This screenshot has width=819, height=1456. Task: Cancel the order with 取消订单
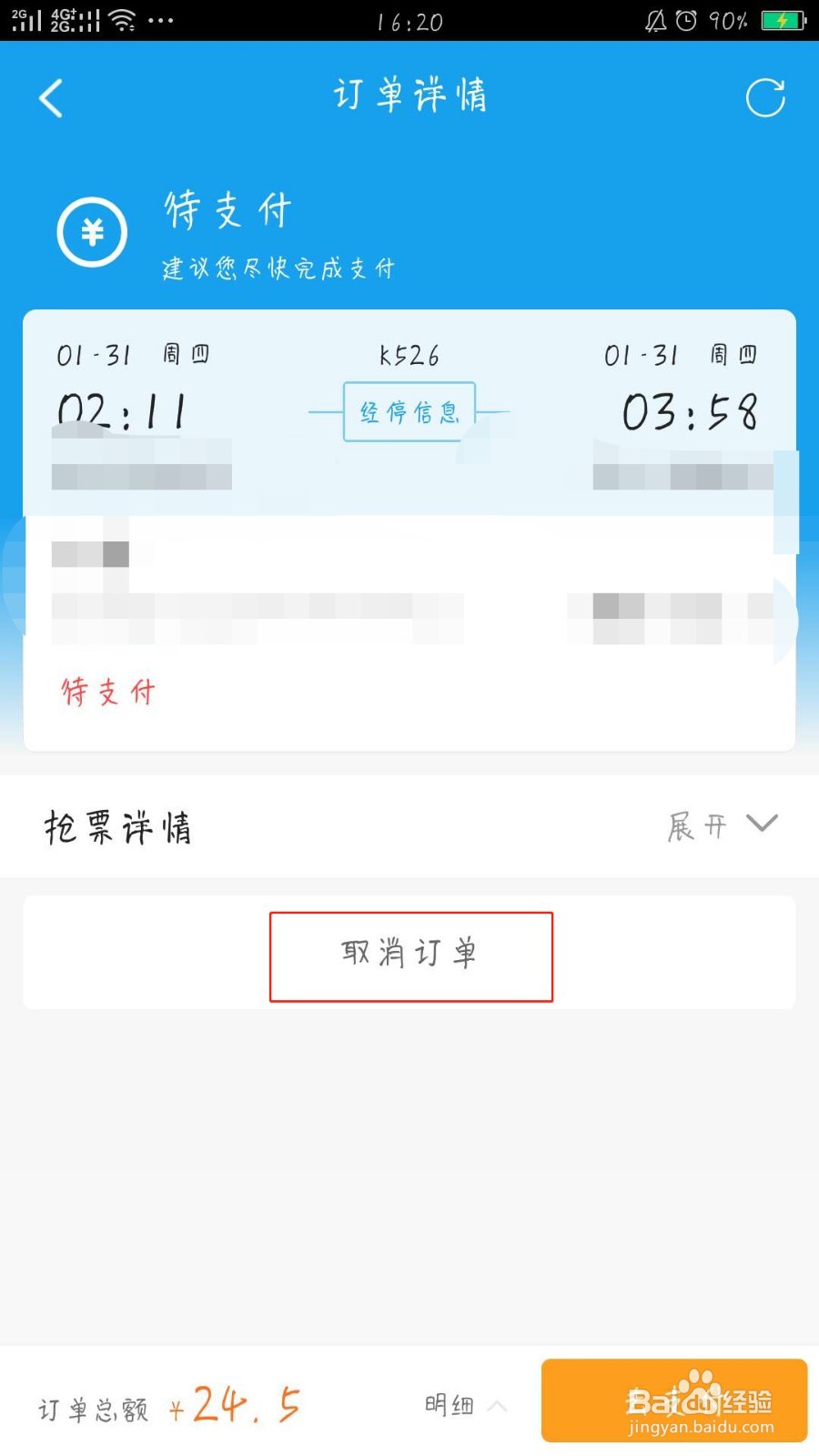(x=409, y=954)
